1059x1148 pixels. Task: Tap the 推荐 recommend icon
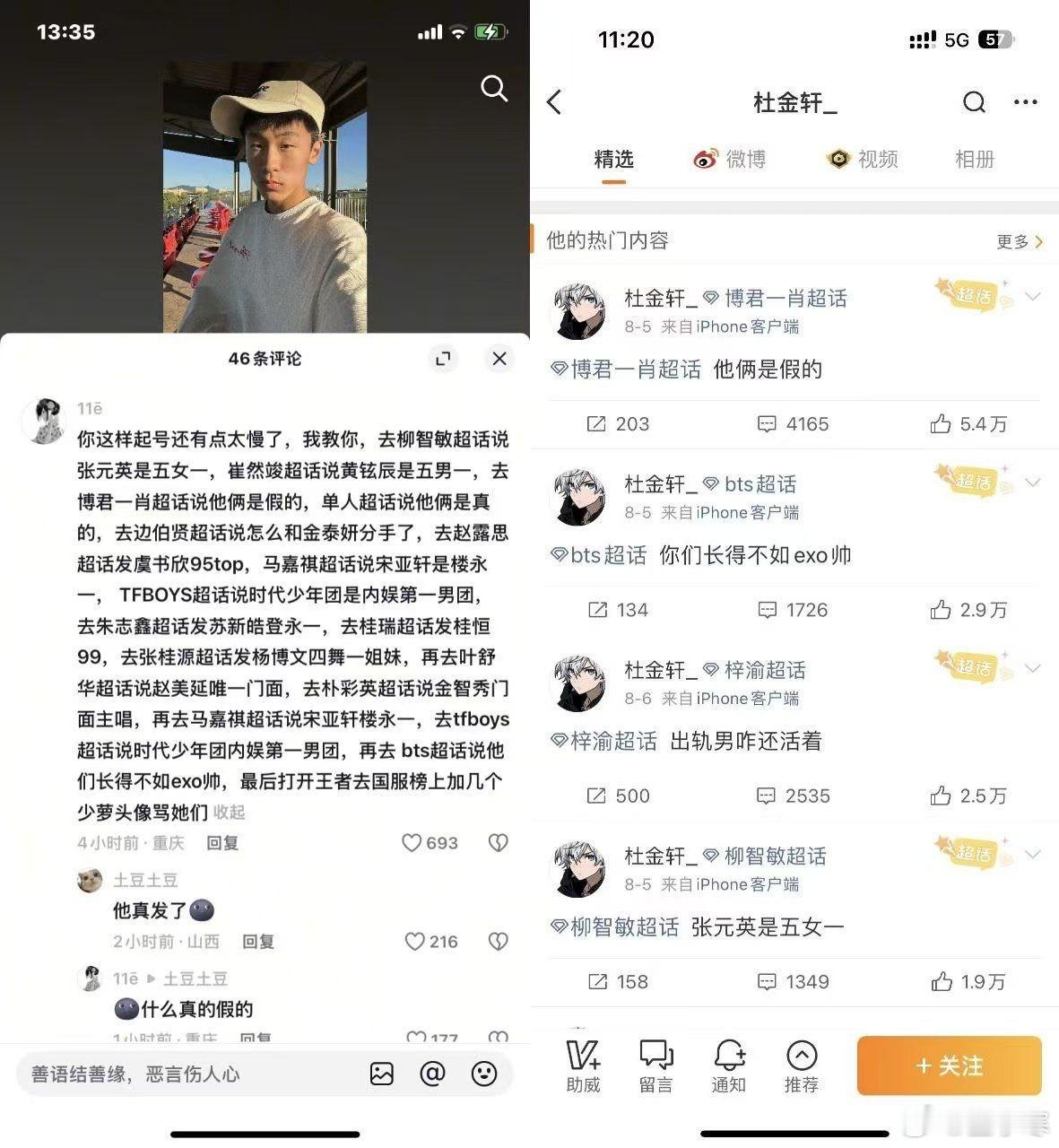[801, 1065]
